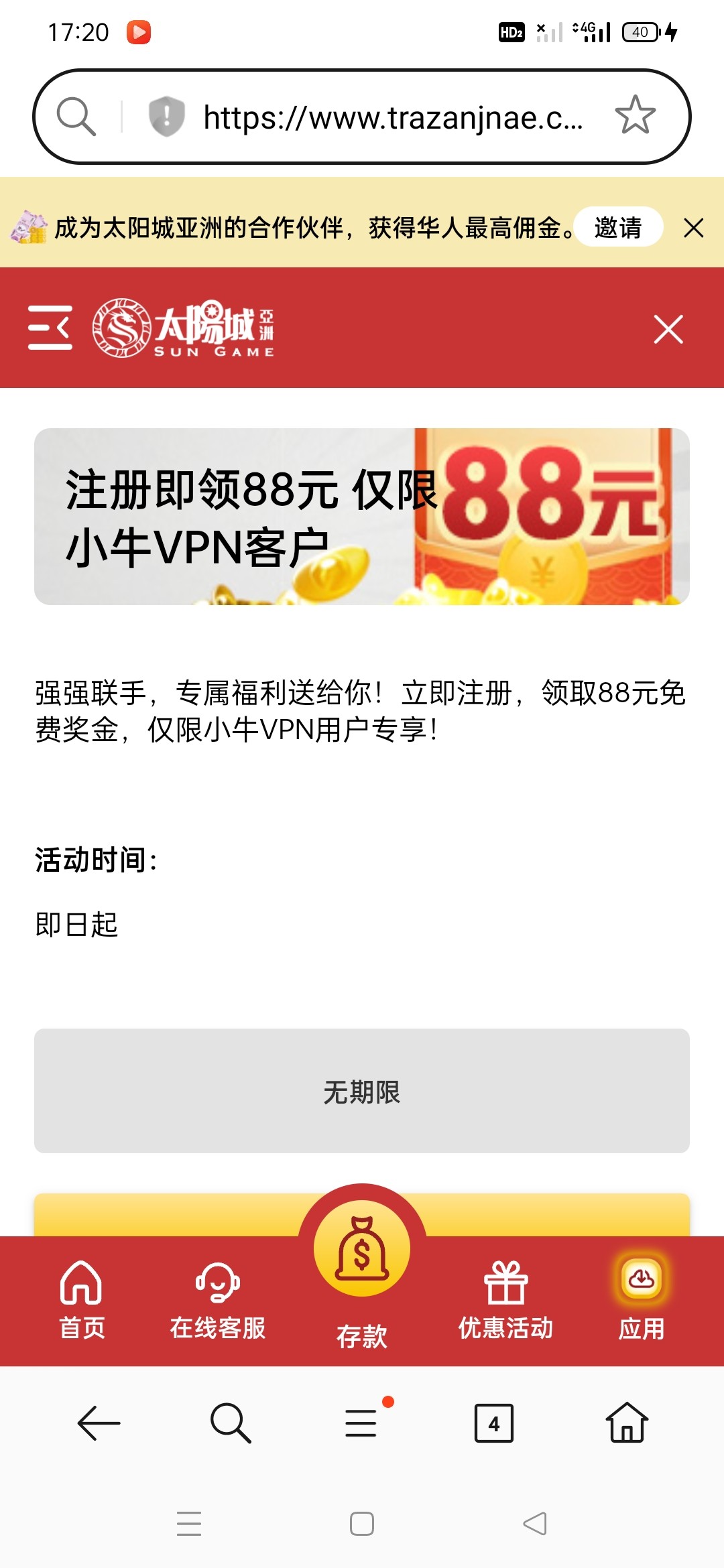Bookmark this page with the star icon
Image resolution: width=724 pixels, height=1568 pixels.
click(634, 116)
